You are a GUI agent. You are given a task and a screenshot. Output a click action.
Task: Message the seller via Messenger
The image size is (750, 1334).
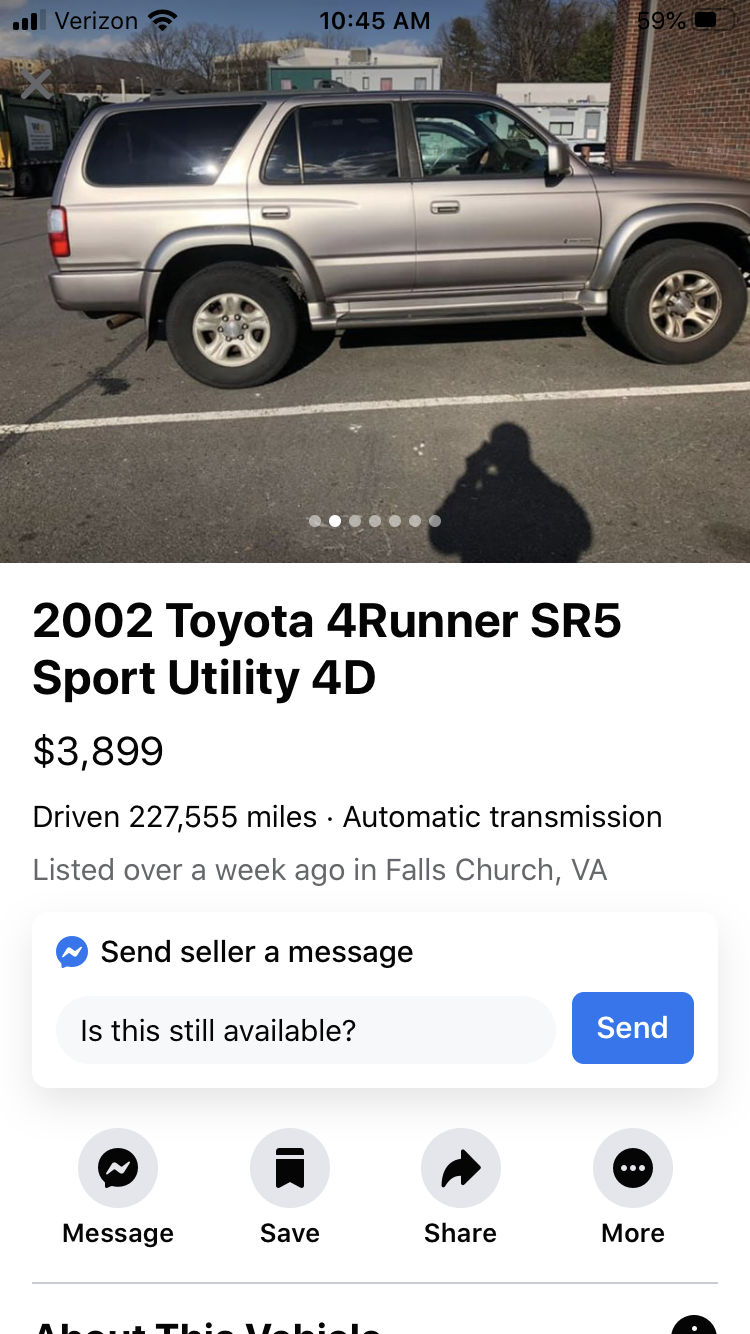pyautogui.click(x=118, y=1168)
